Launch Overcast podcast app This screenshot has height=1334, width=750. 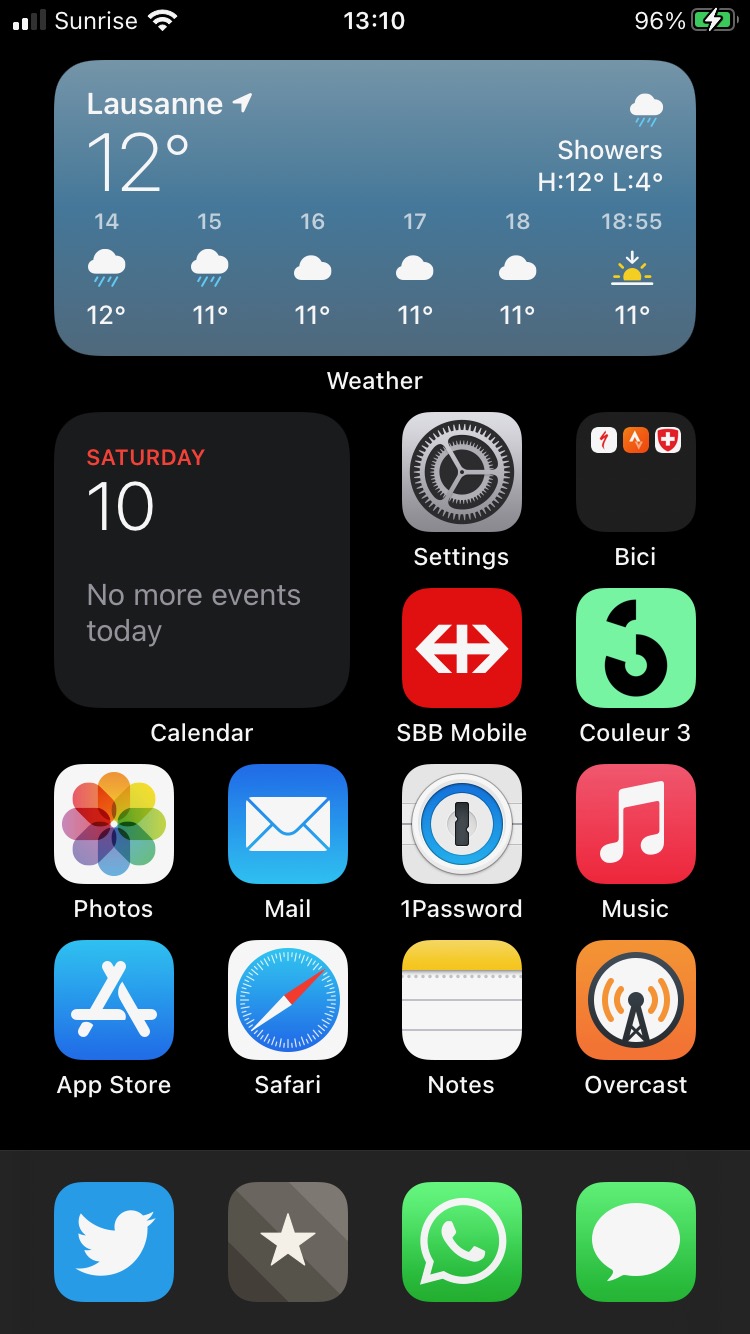pos(635,1000)
